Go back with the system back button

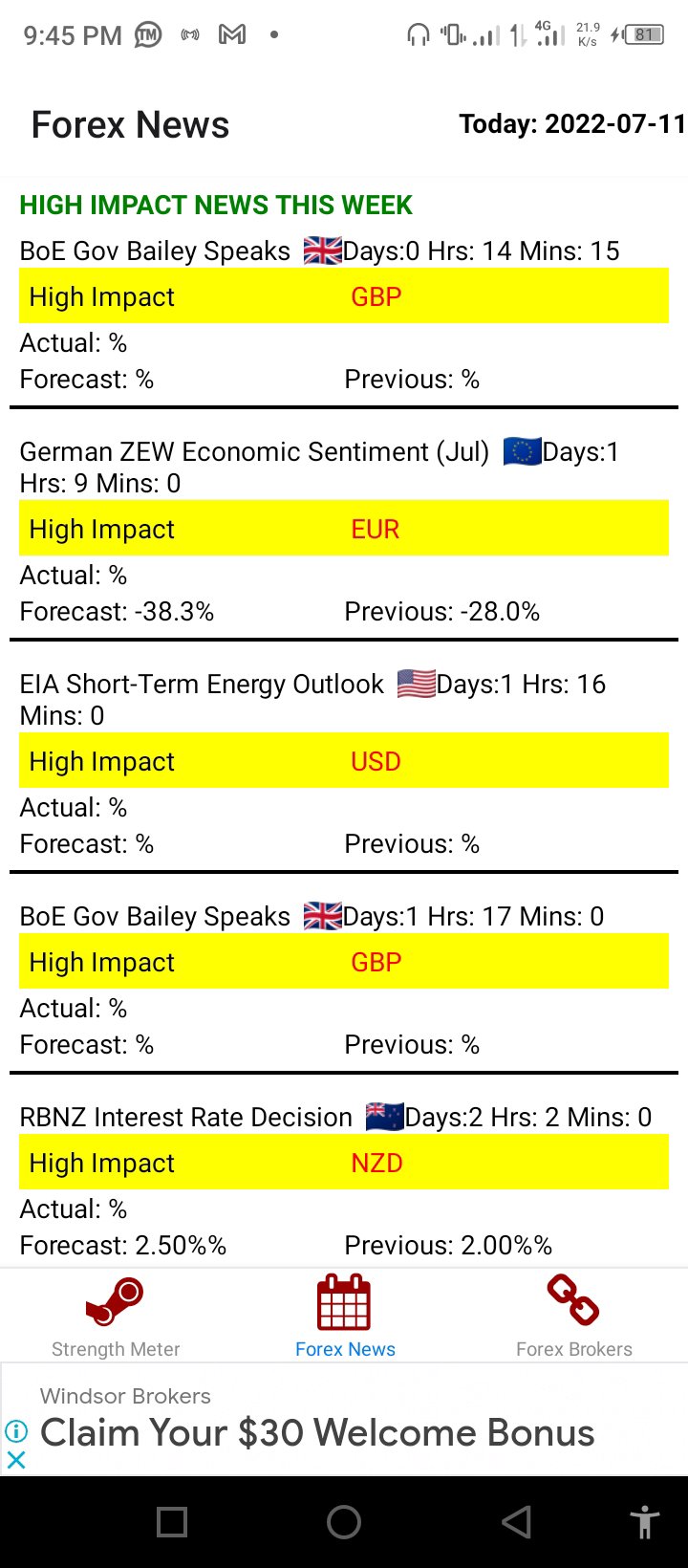(516, 1521)
